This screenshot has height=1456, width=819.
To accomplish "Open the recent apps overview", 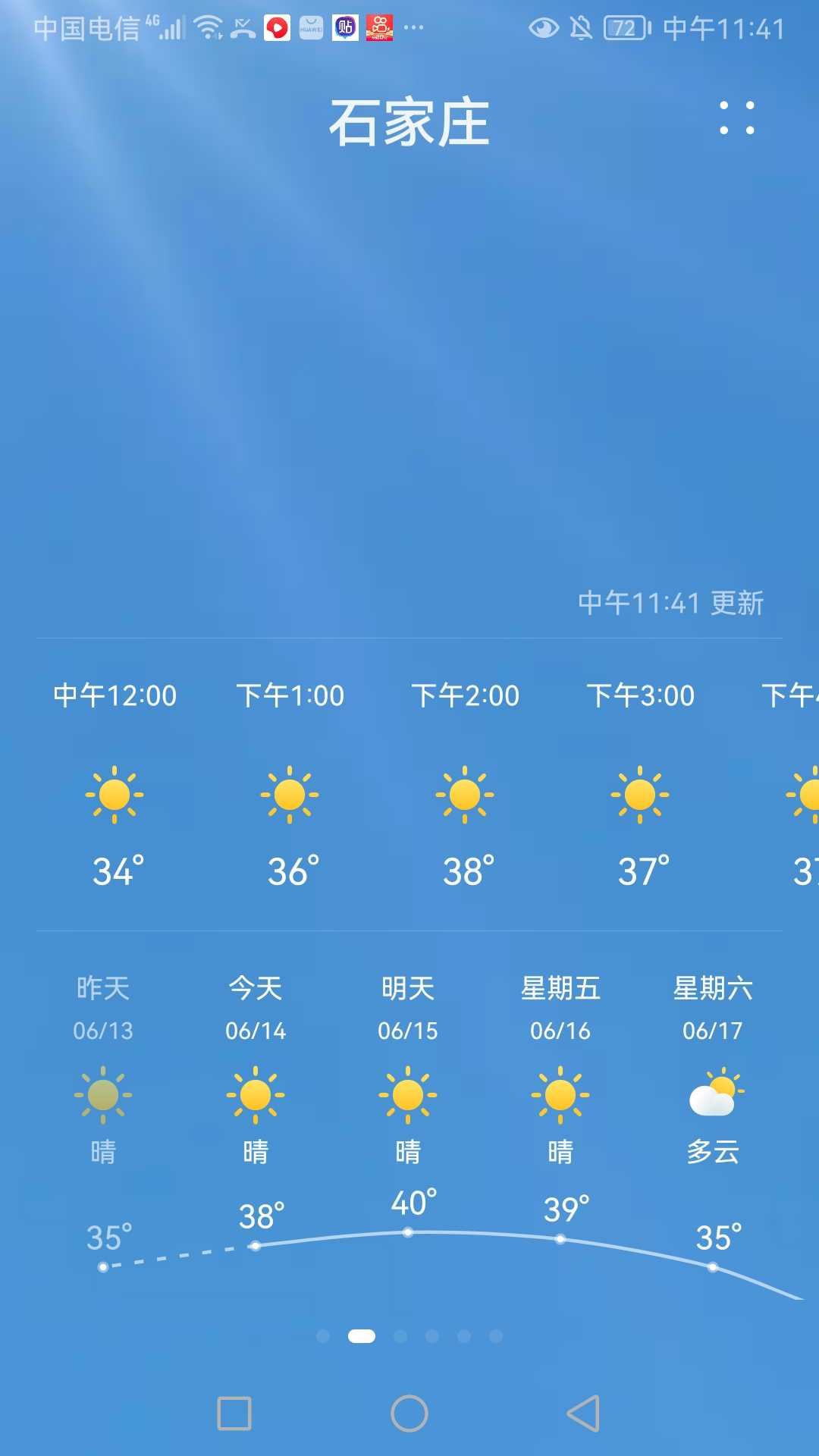I will 234,1414.
